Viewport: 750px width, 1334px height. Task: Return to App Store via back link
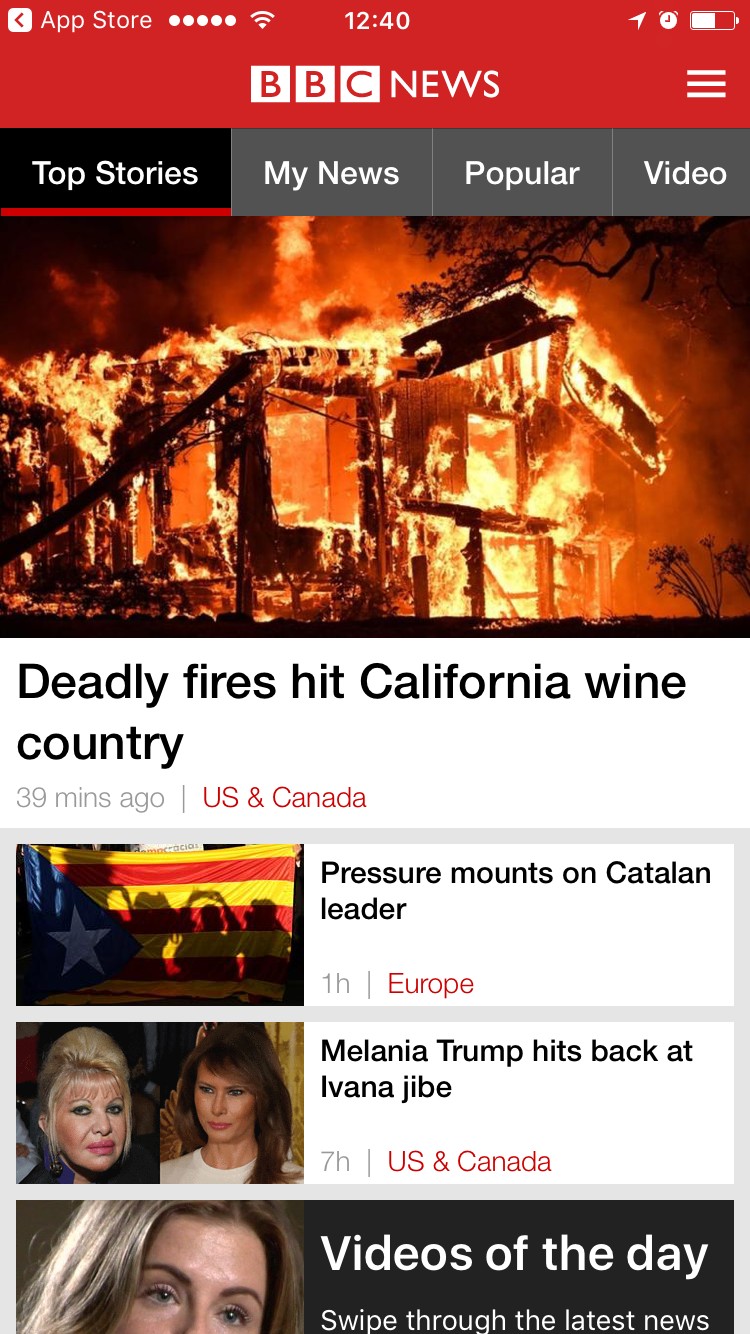[x=80, y=20]
